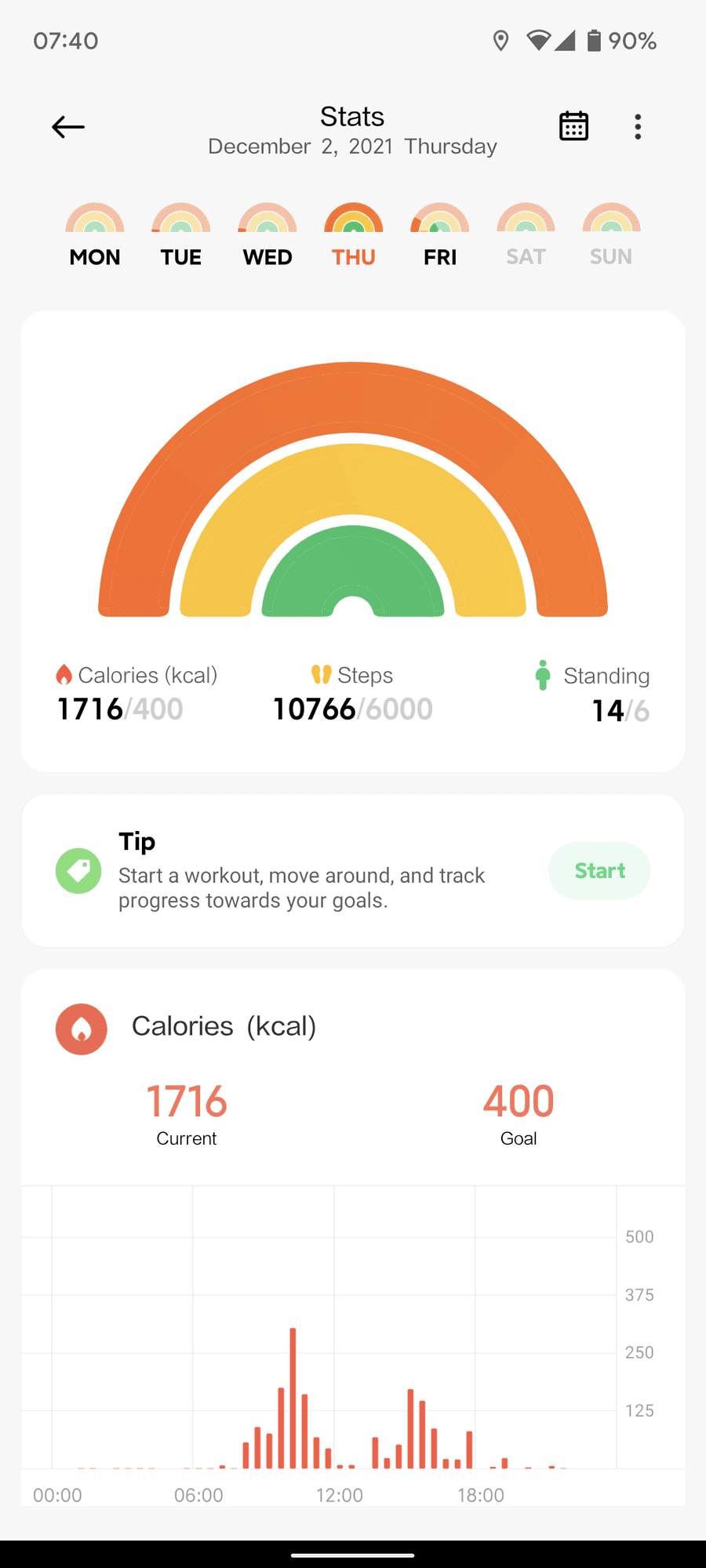Select Monday's stats

(x=95, y=235)
